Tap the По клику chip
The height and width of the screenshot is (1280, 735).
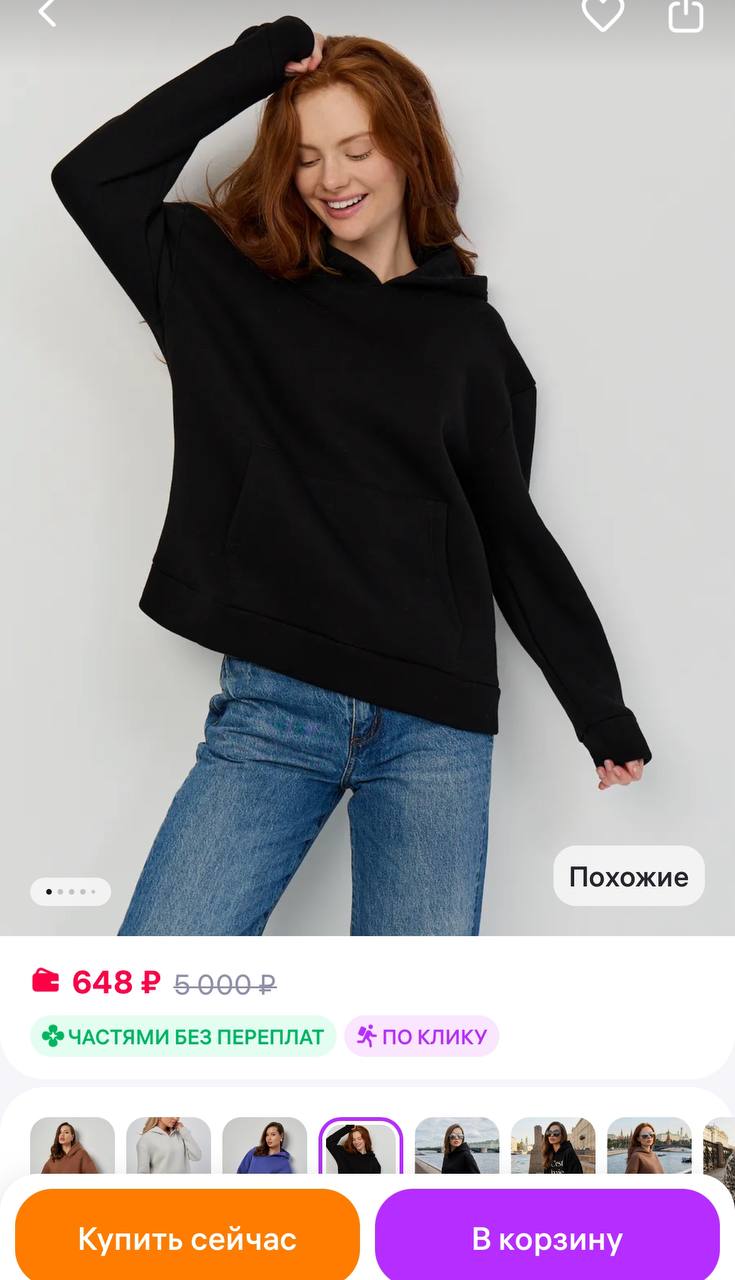(x=422, y=1037)
